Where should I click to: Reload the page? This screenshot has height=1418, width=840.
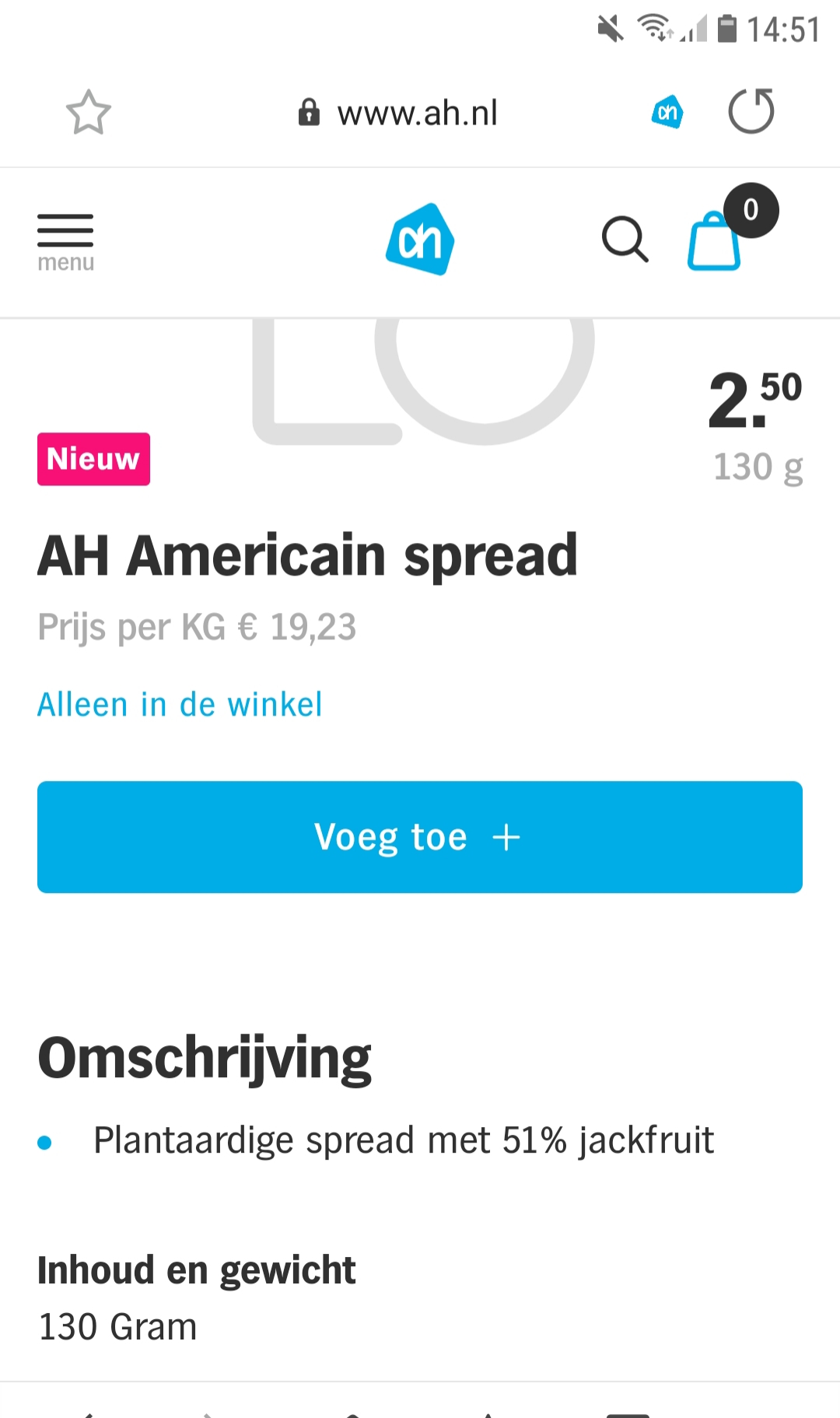tap(751, 111)
